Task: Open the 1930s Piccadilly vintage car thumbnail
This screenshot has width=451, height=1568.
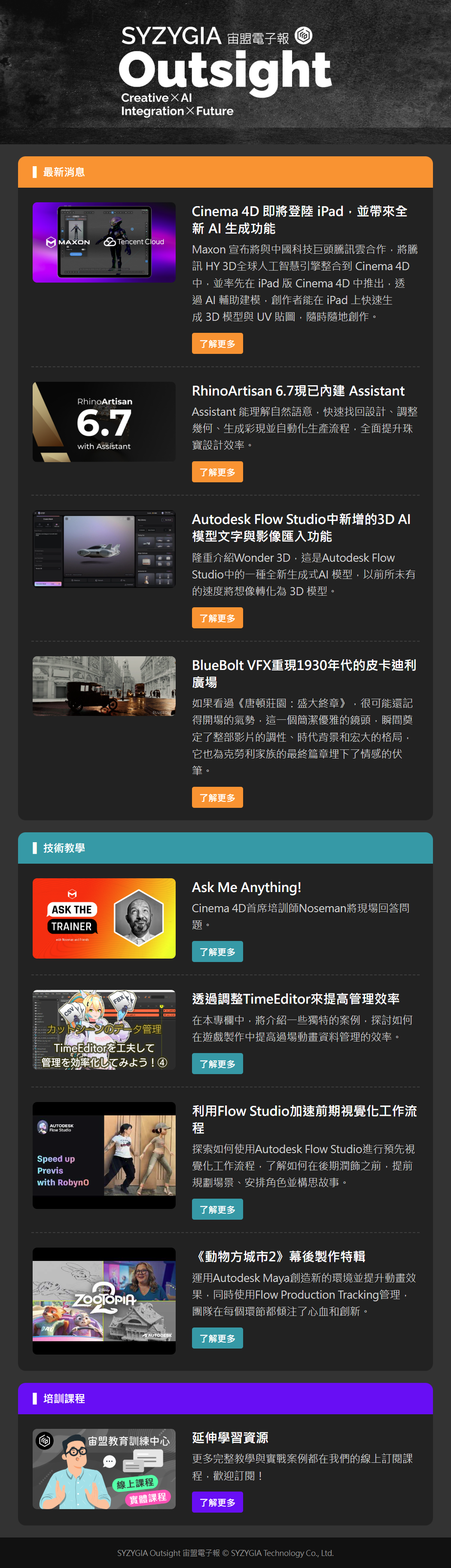Action: [104, 686]
